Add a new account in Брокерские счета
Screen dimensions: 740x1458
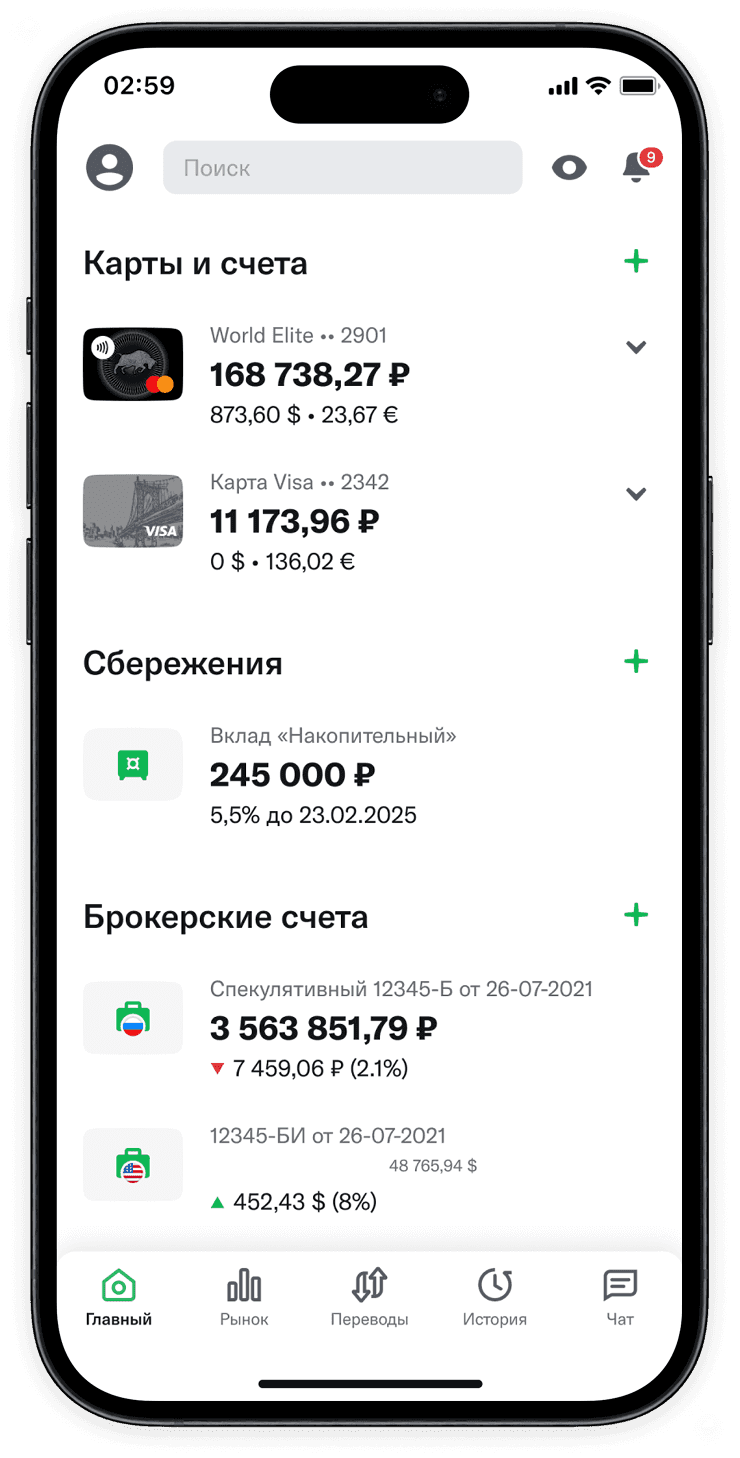(x=636, y=915)
